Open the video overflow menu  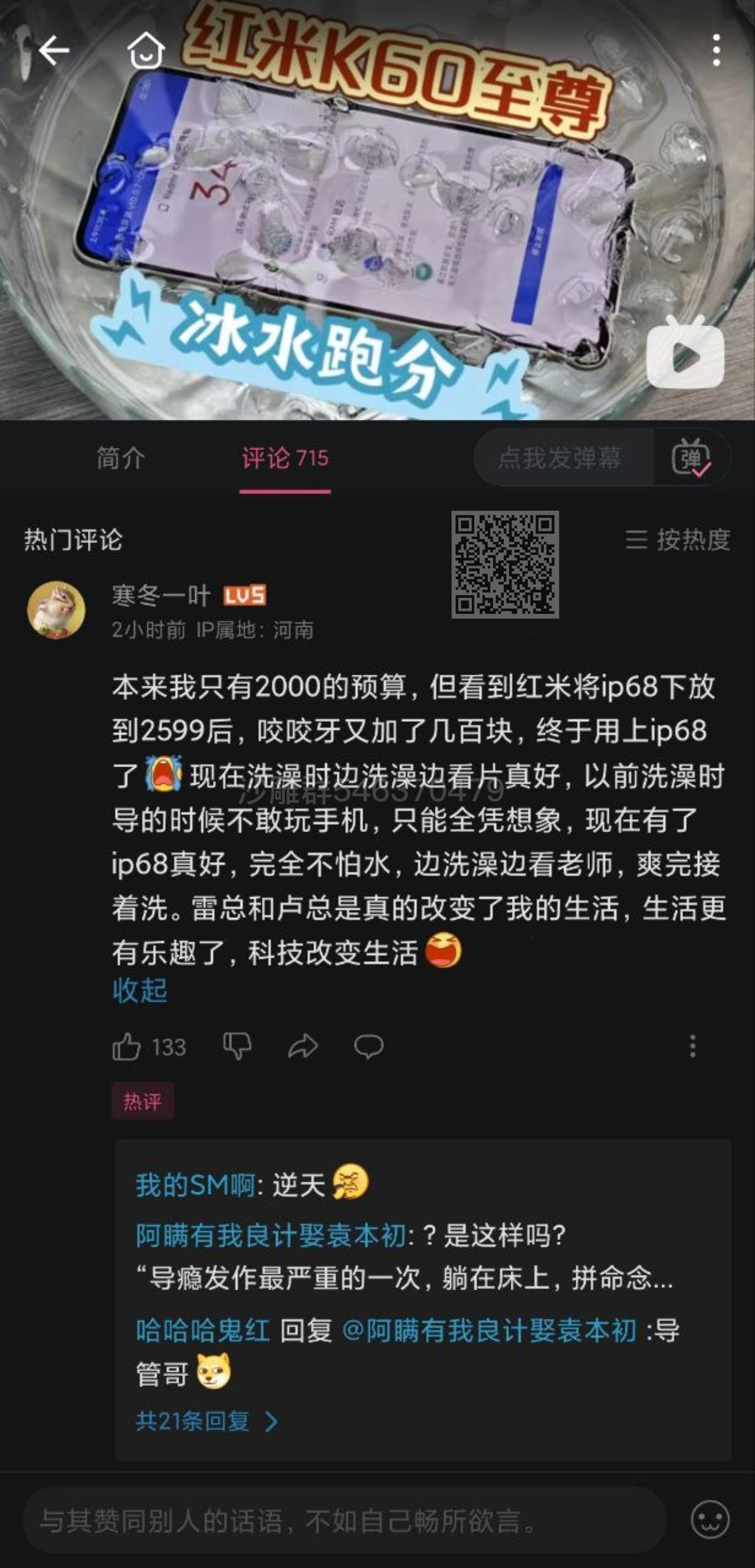[x=716, y=50]
